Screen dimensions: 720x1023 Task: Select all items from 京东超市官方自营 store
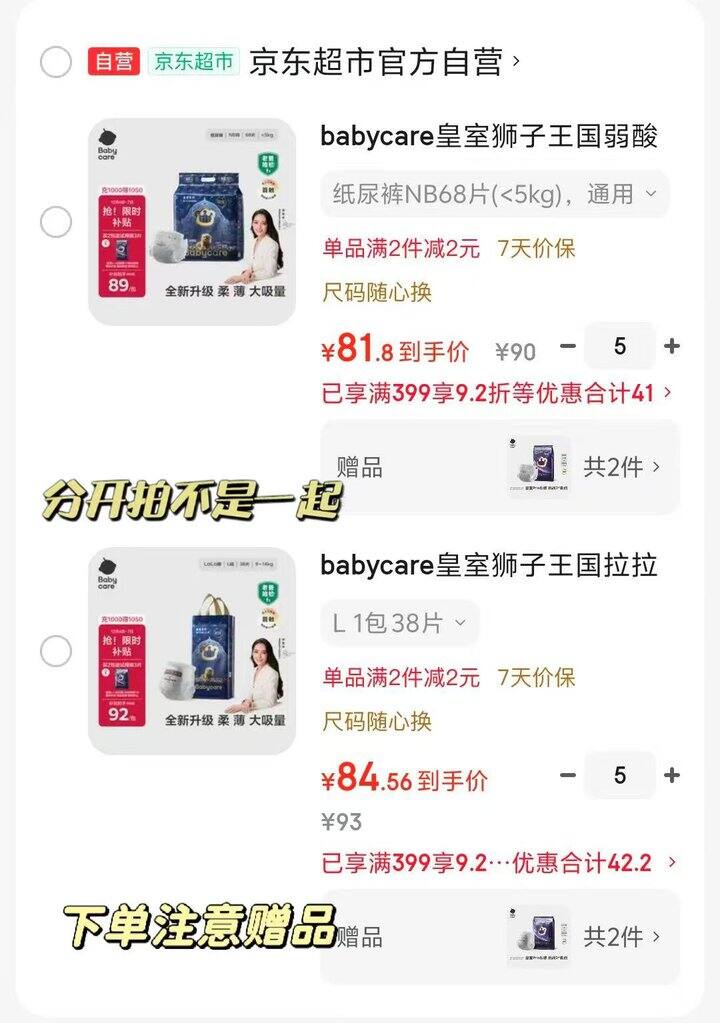(x=56, y=62)
